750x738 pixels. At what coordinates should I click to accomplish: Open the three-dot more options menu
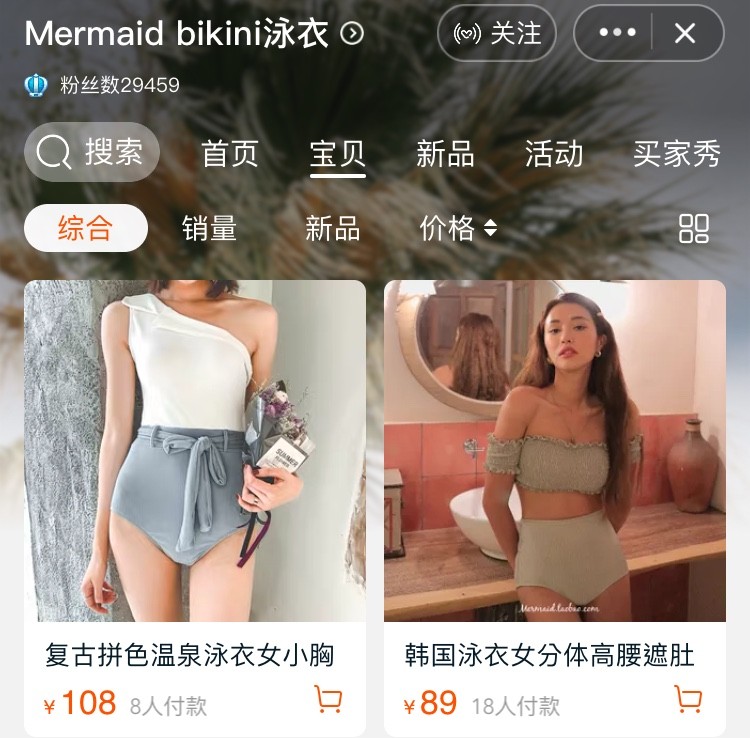pos(617,33)
